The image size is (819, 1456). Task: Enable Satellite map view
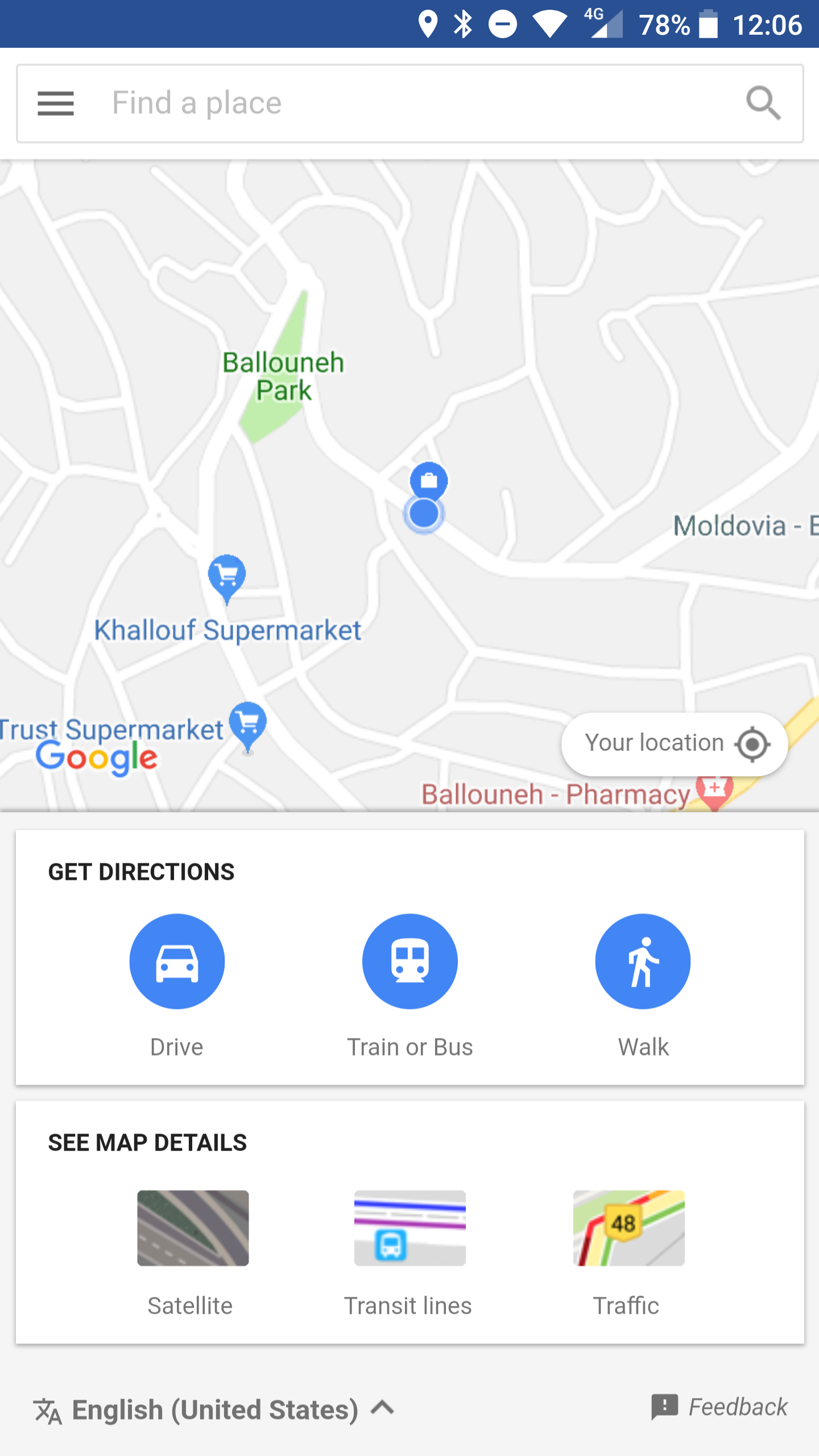(193, 1227)
